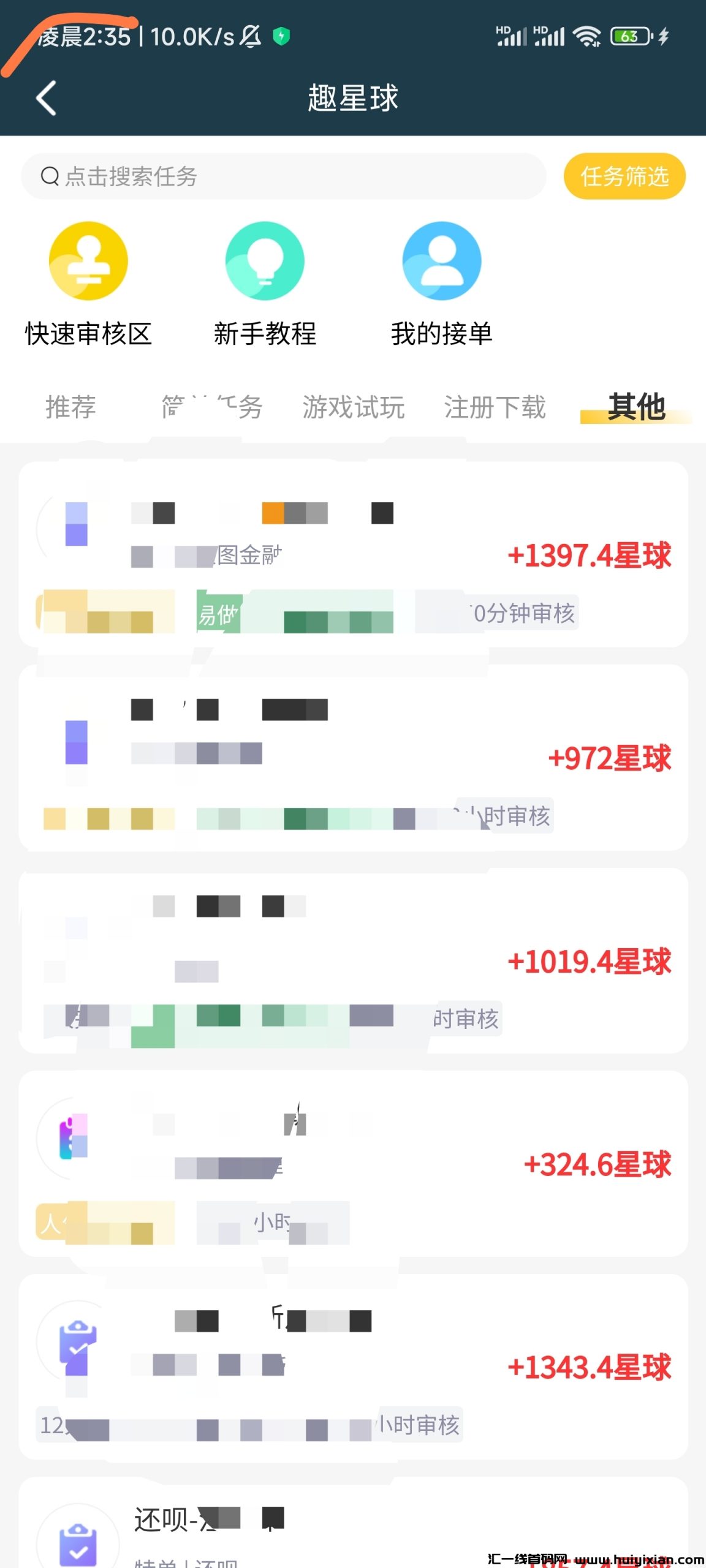
Task: Click the magnifier icon in the search bar
Action: click(49, 176)
